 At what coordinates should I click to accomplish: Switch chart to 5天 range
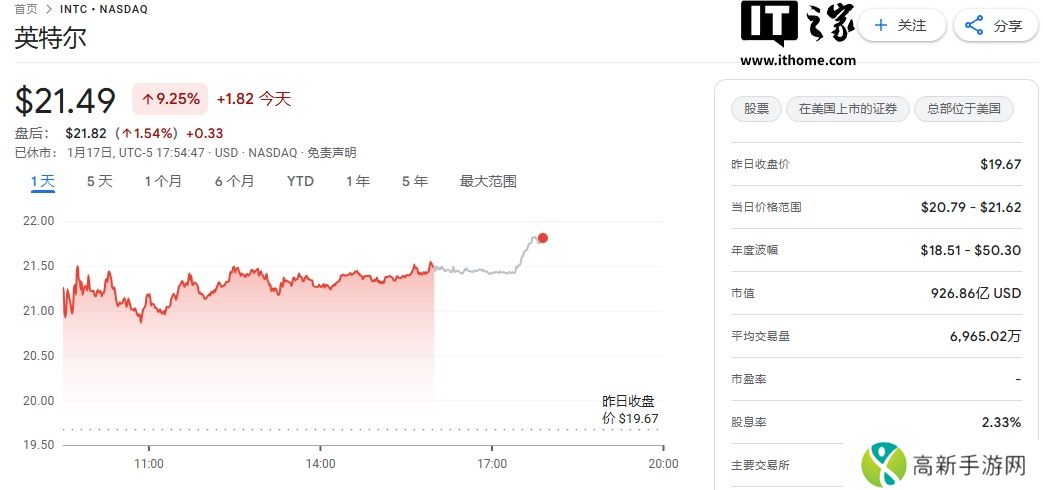coord(99,181)
